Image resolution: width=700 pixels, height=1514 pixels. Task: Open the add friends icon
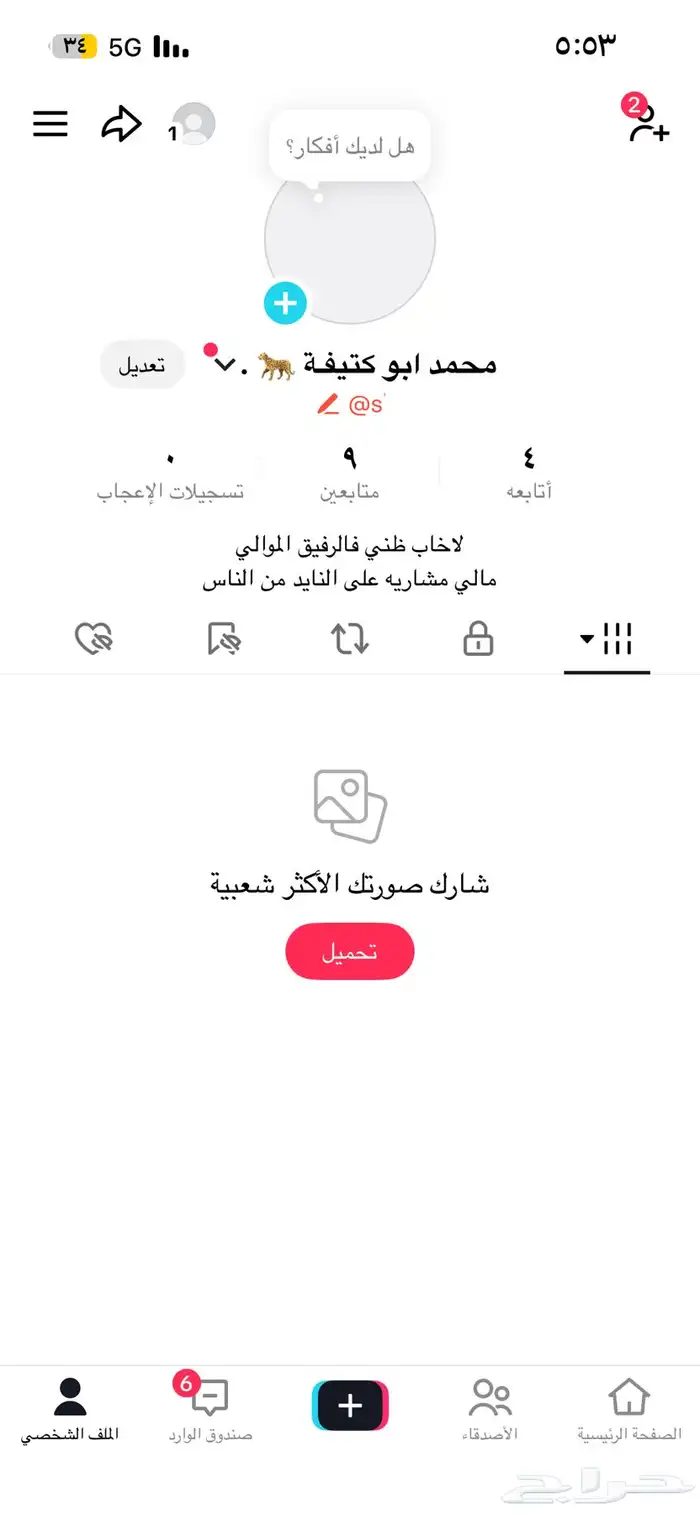coord(647,124)
